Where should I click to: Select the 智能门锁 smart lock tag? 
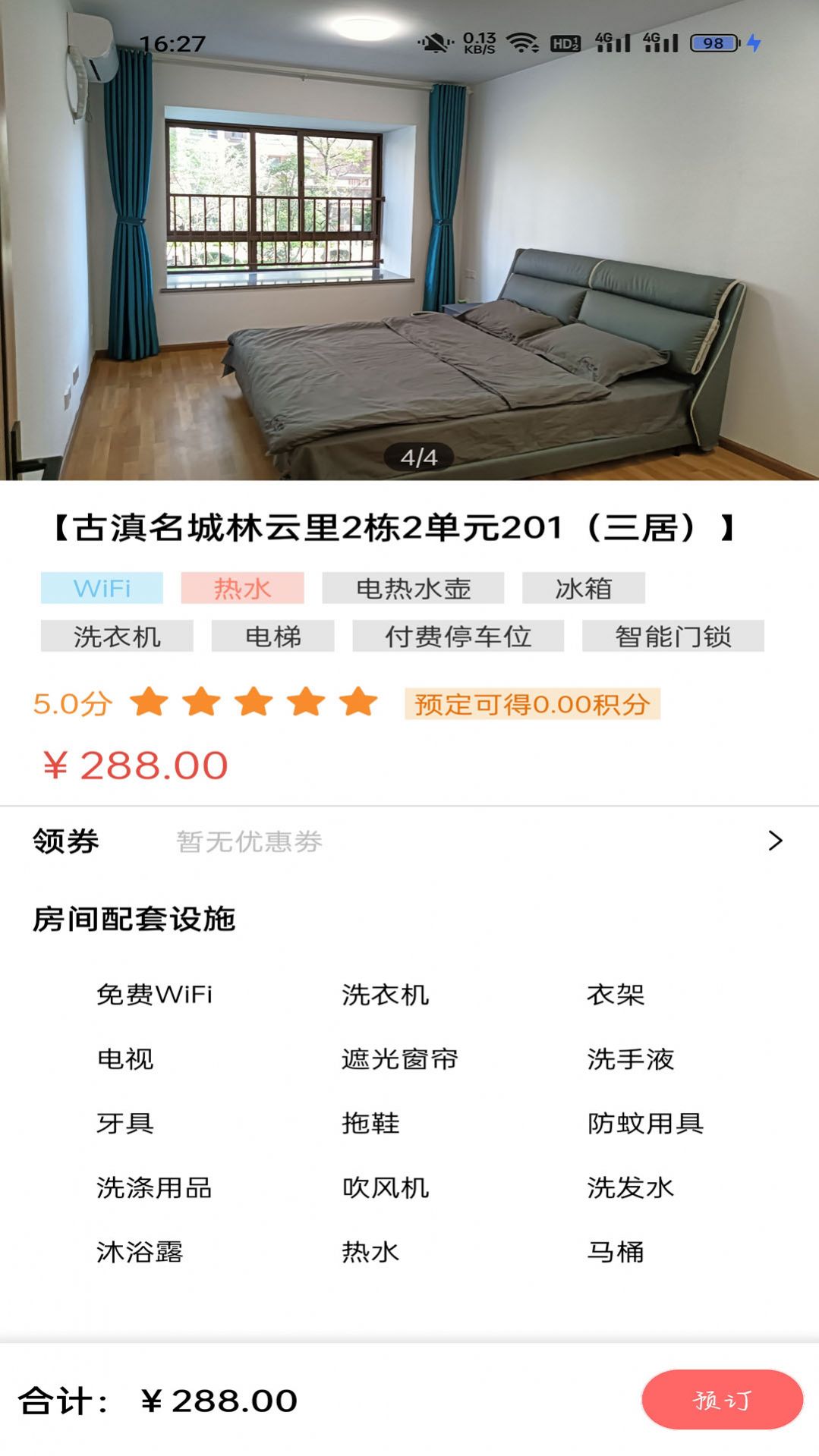coord(672,638)
